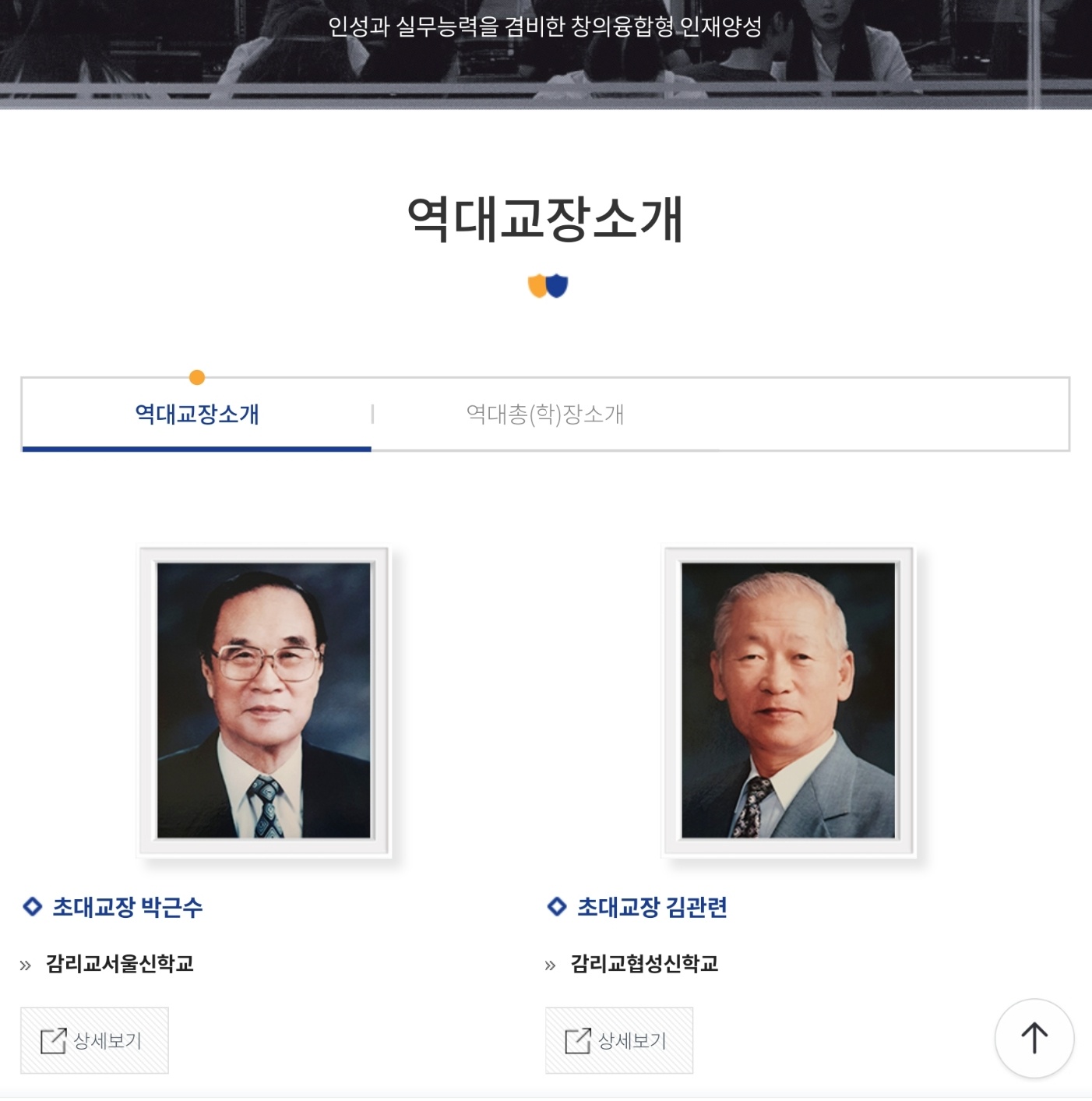Switch to the 역대총(학)장소개 tab
Viewport: 1092px width, 1101px height.
coord(545,414)
